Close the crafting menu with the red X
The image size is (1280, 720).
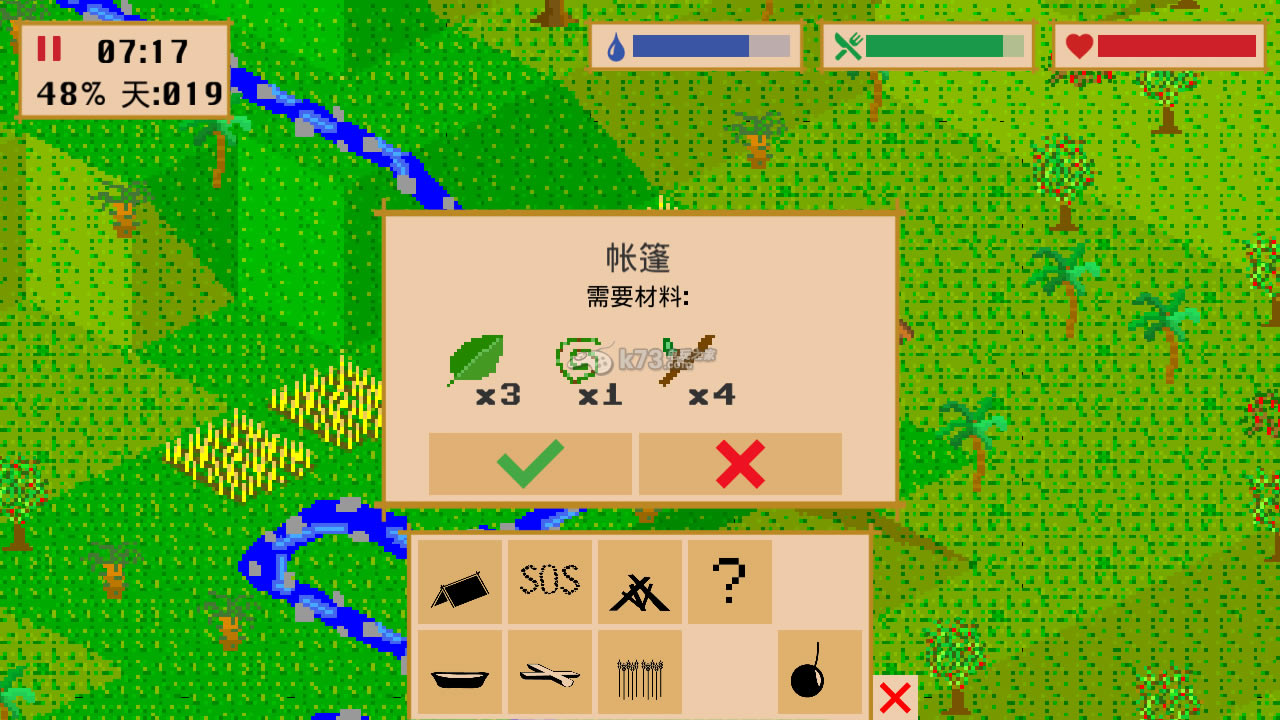(x=895, y=697)
